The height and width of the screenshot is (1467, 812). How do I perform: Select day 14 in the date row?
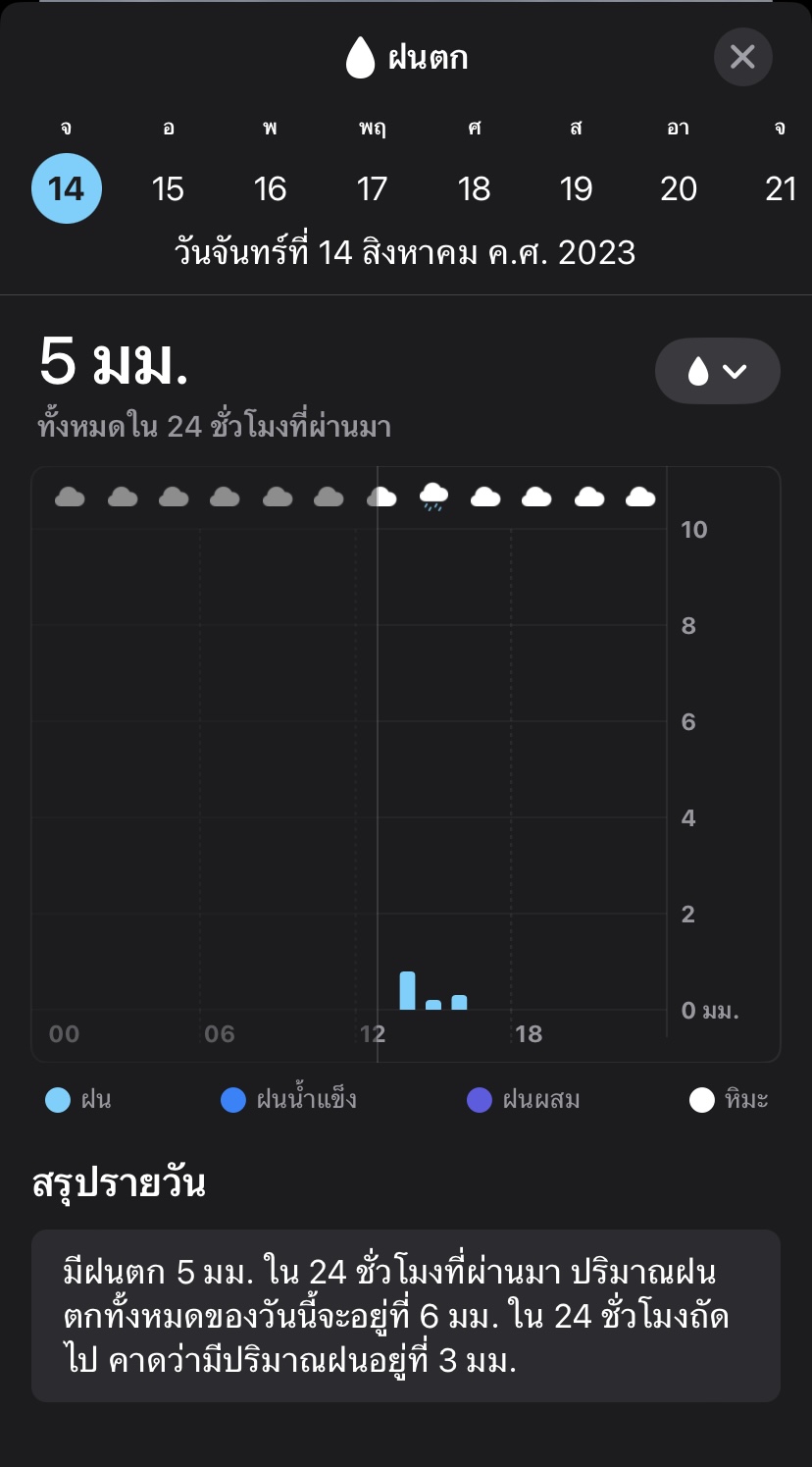point(67,188)
